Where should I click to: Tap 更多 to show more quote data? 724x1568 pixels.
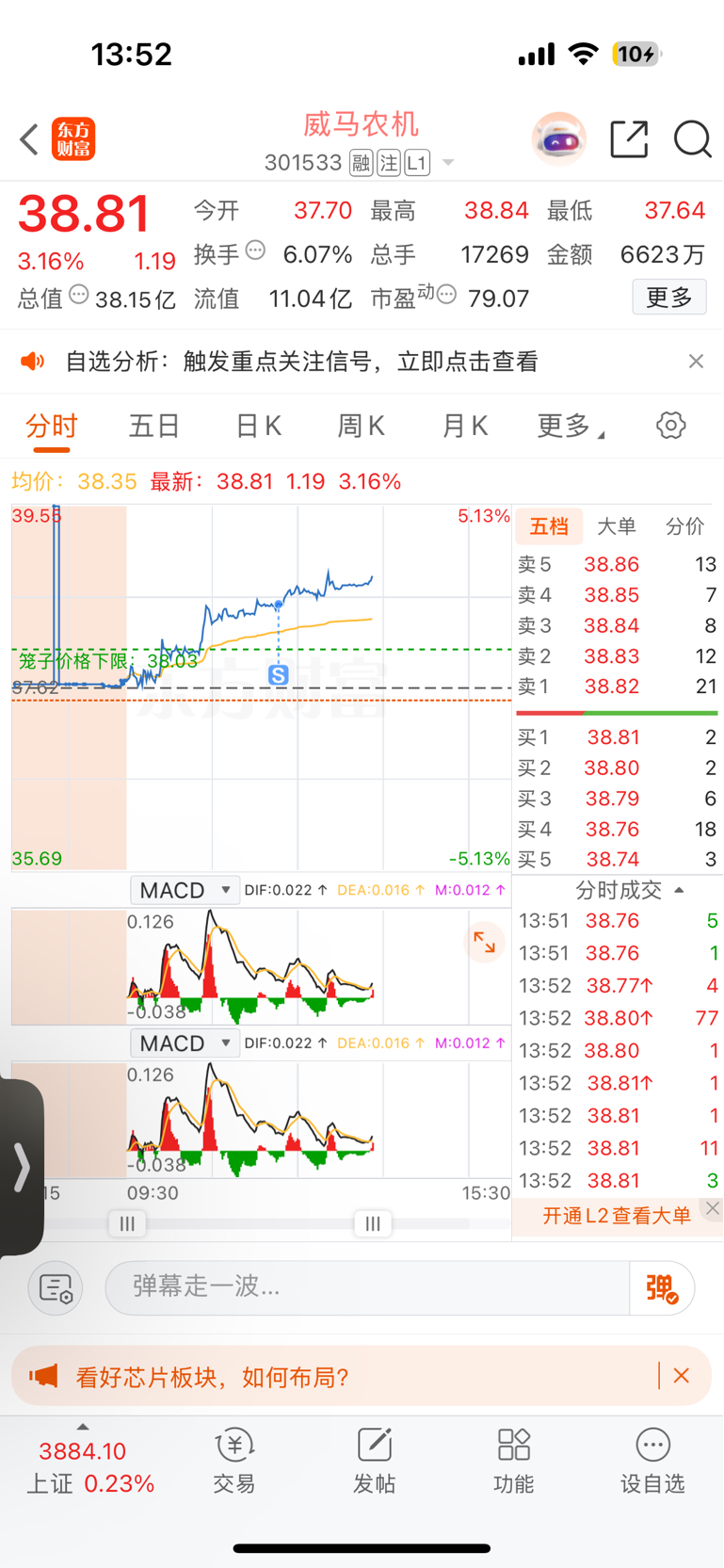point(668,299)
